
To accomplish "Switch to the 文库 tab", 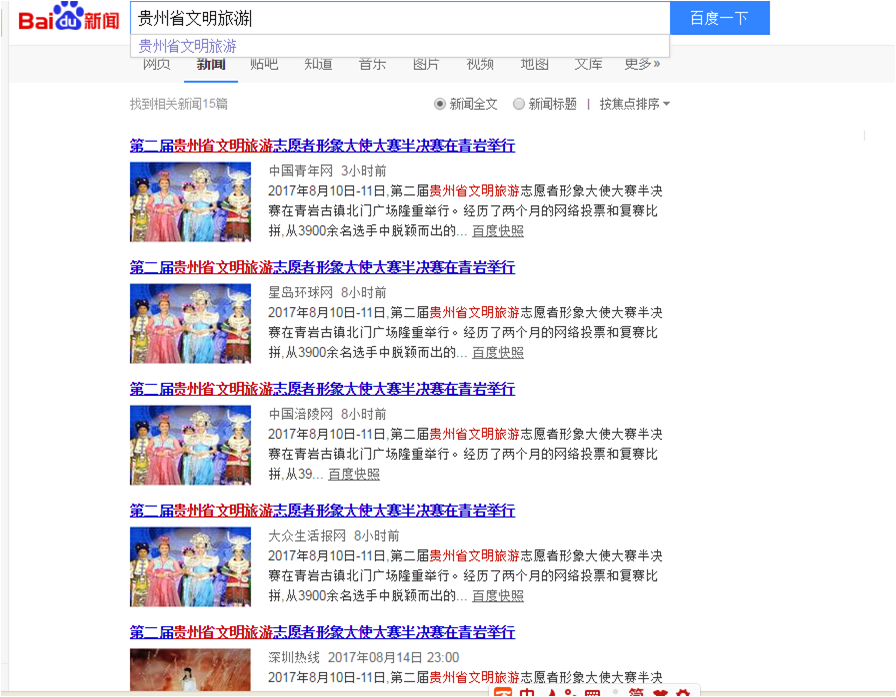I will (x=588, y=65).
